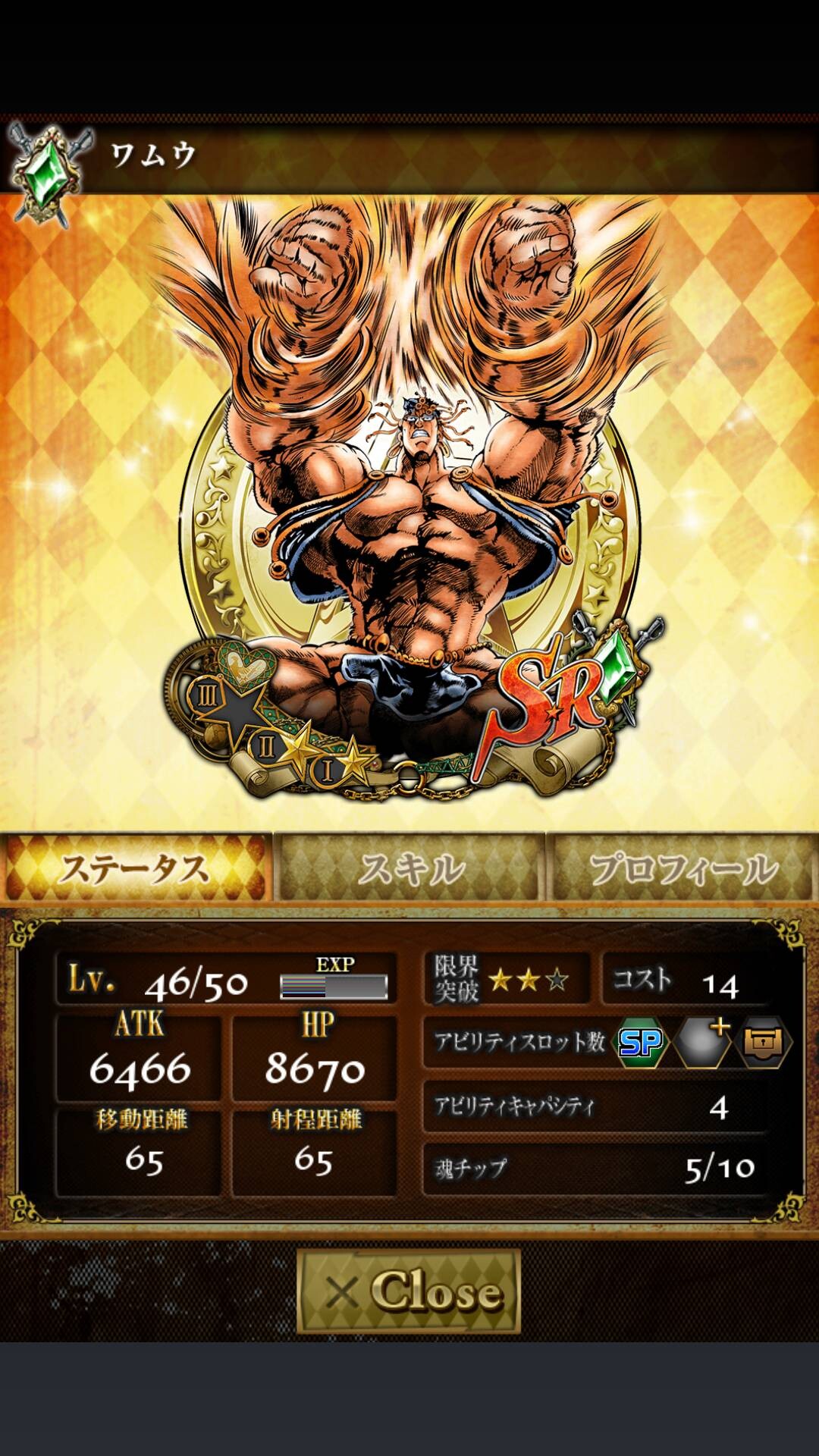Screen dimensions: 819x1456
Task: Tap the gray plus ability slot
Action: click(x=702, y=1043)
